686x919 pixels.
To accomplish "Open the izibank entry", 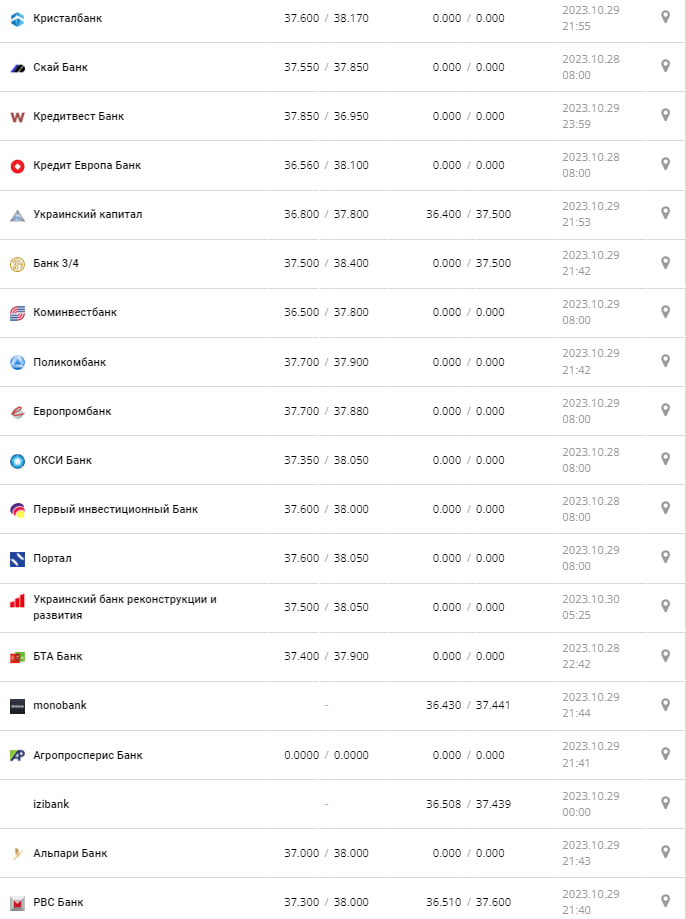I will [x=51, y=804].
